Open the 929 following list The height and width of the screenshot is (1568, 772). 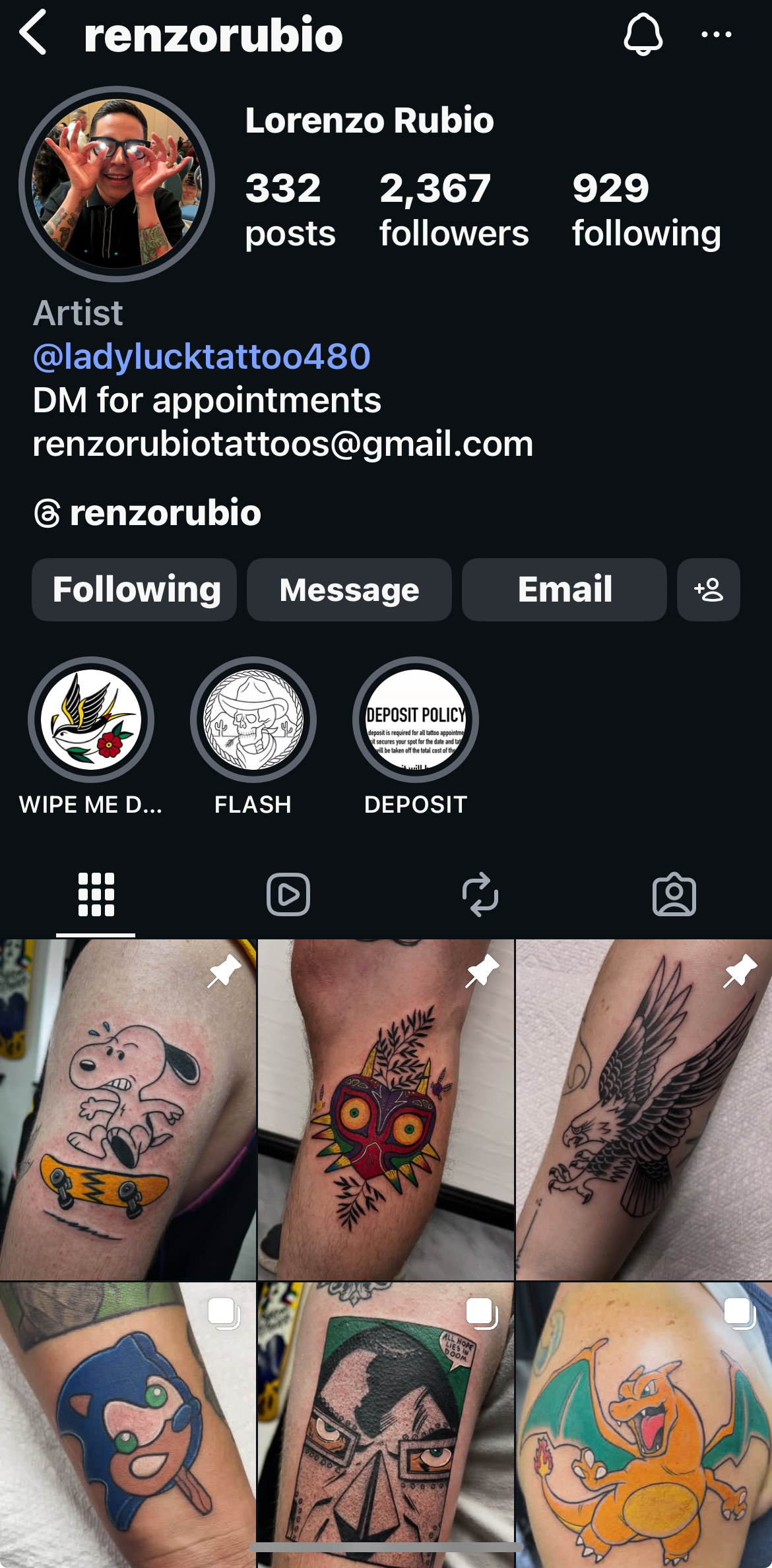(x=646, y=210)
